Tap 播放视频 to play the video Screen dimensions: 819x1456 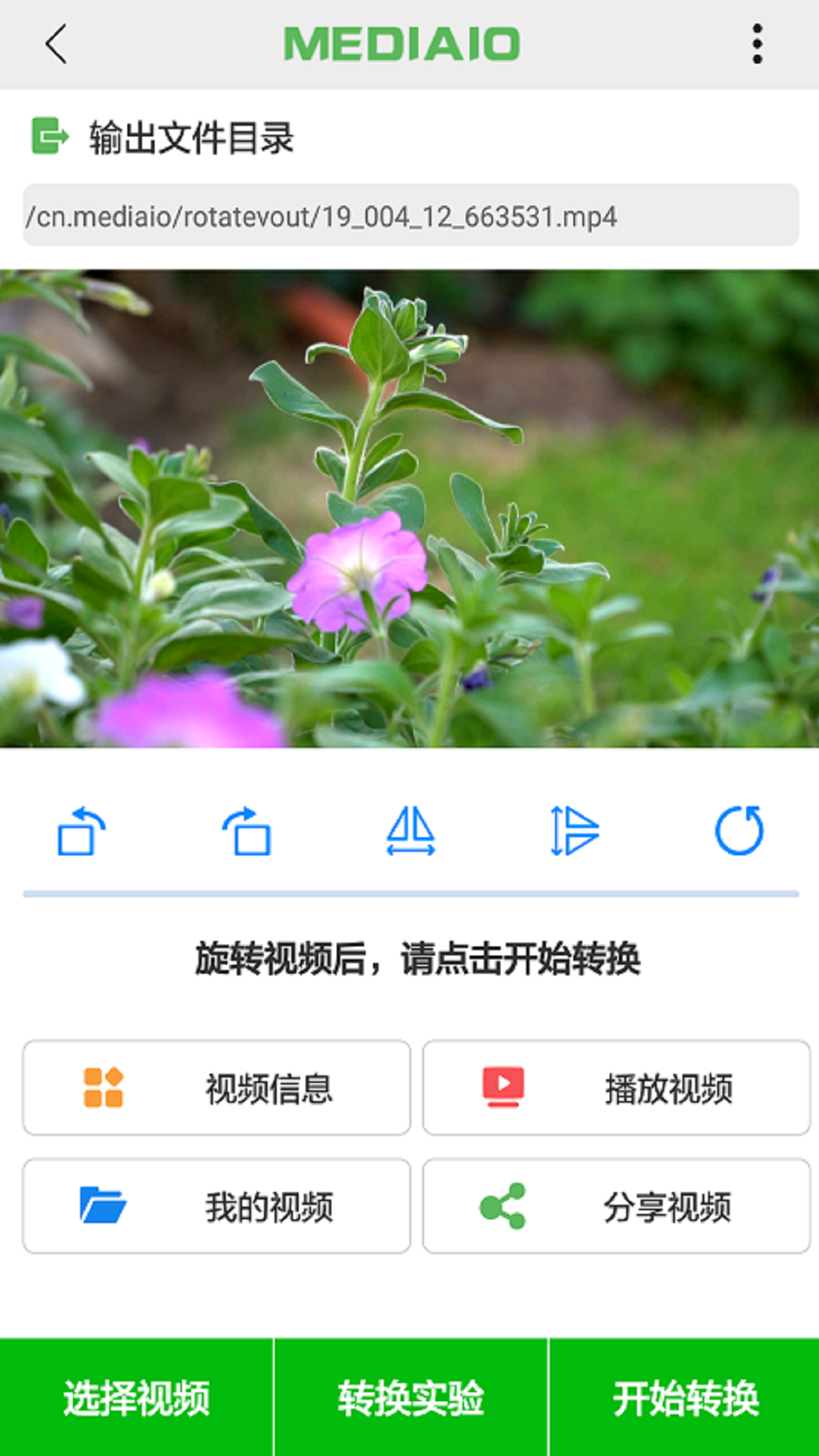pos(616,1087)
